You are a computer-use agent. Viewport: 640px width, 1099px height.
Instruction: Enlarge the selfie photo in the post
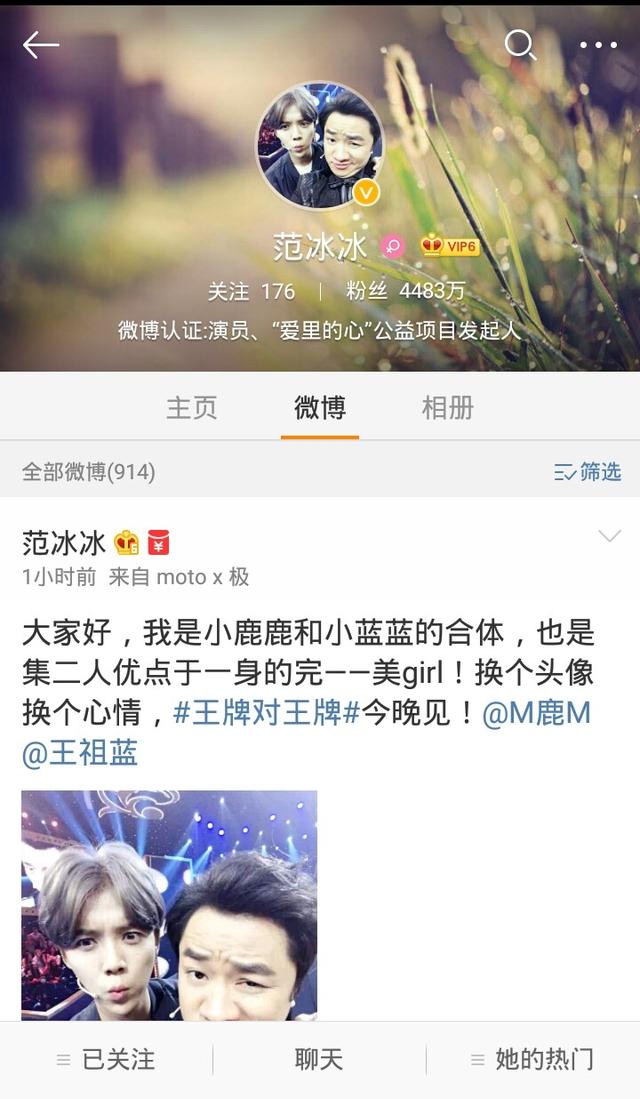(169, 905)
